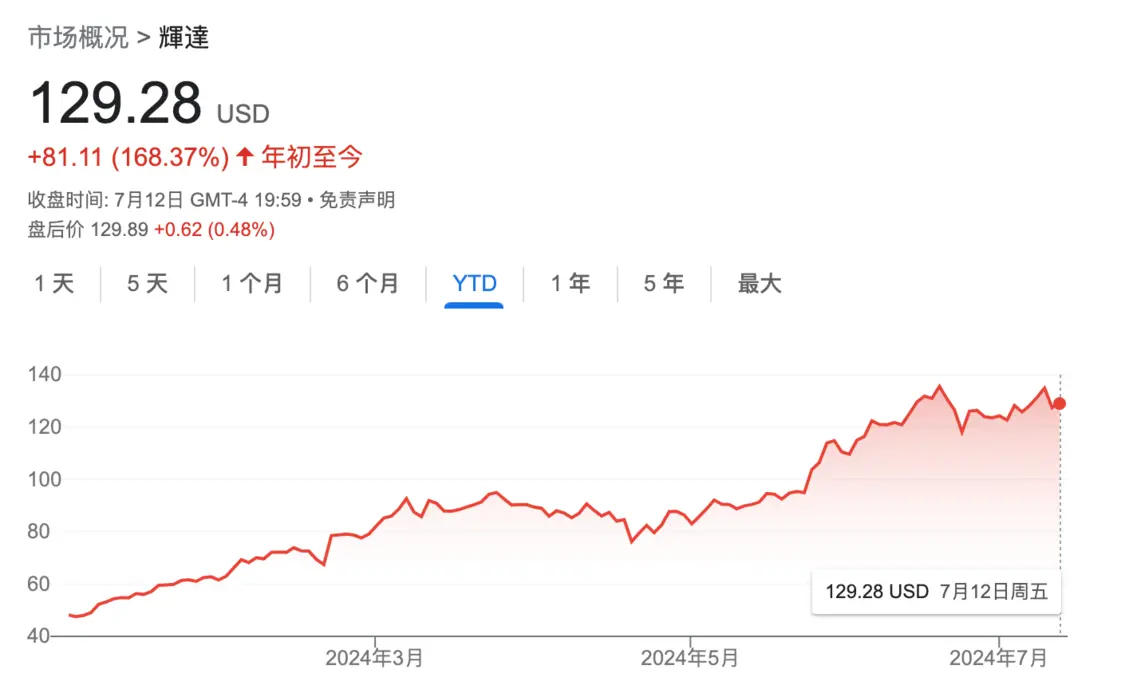View the 1 年 chart

click(x=570, y=284)
